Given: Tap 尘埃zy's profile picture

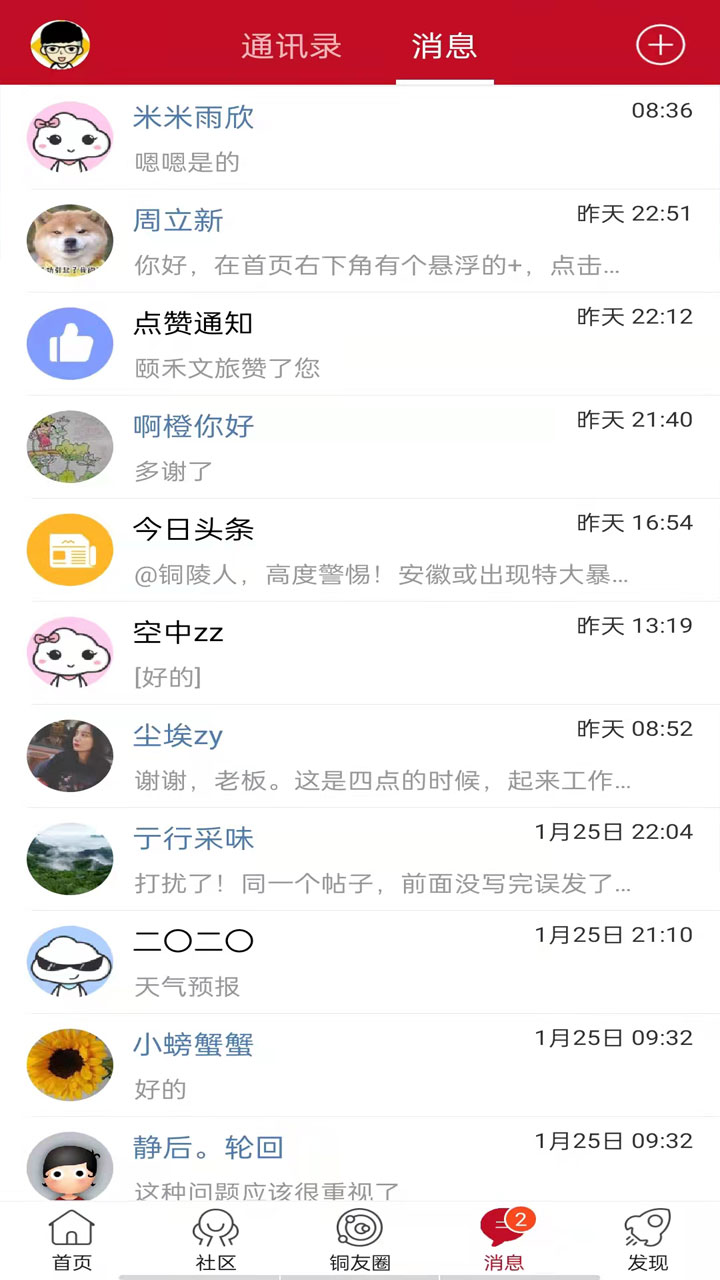Looking at the screenshot, I should coord(70,755).
